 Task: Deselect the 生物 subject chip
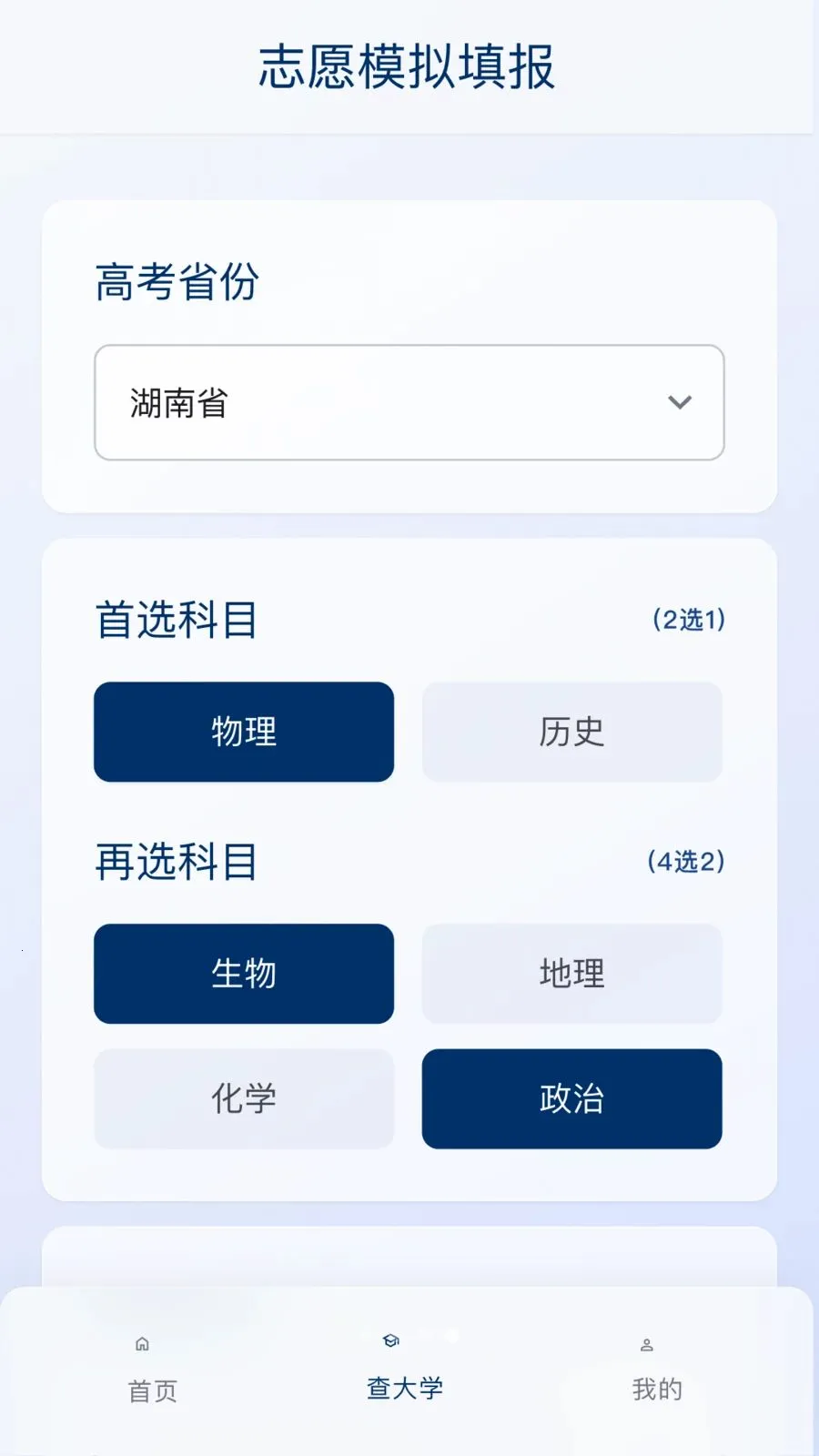point(244,974)
